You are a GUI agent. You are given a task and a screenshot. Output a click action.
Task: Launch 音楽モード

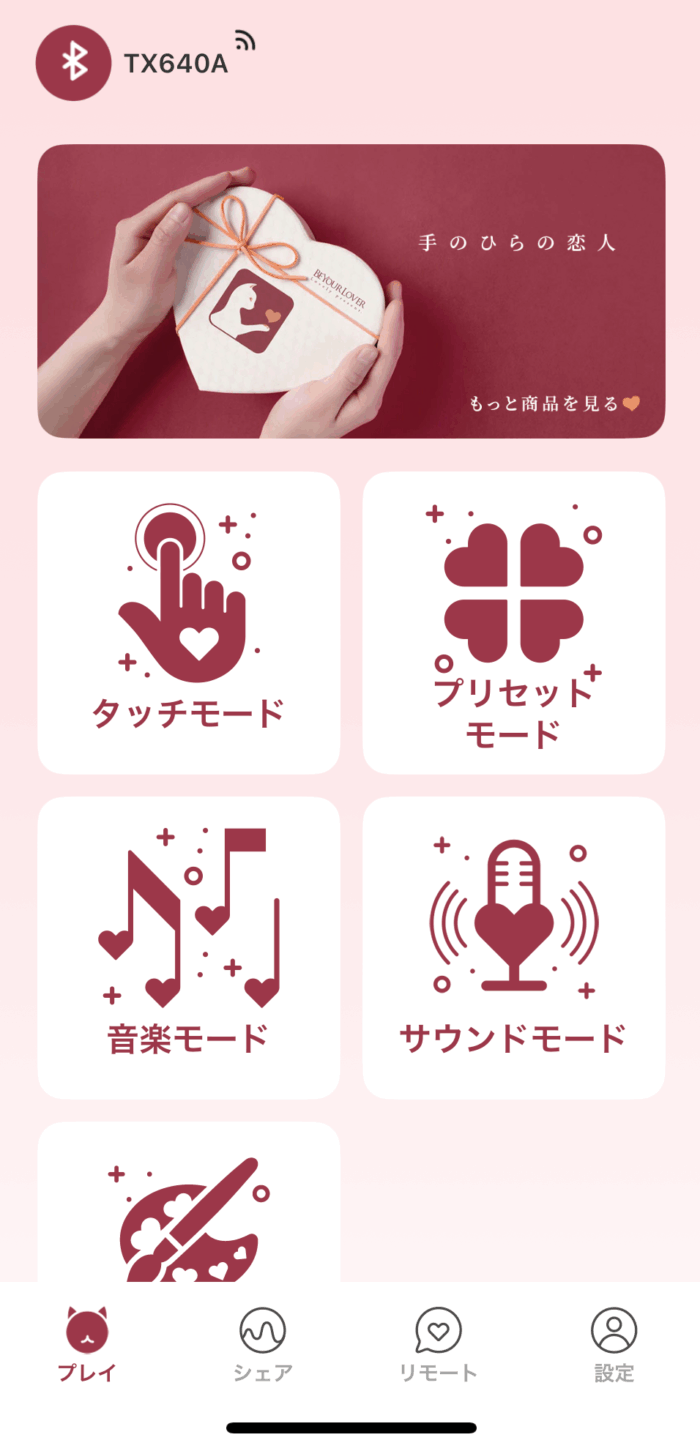pyautogui.click(x=188, y=947)
